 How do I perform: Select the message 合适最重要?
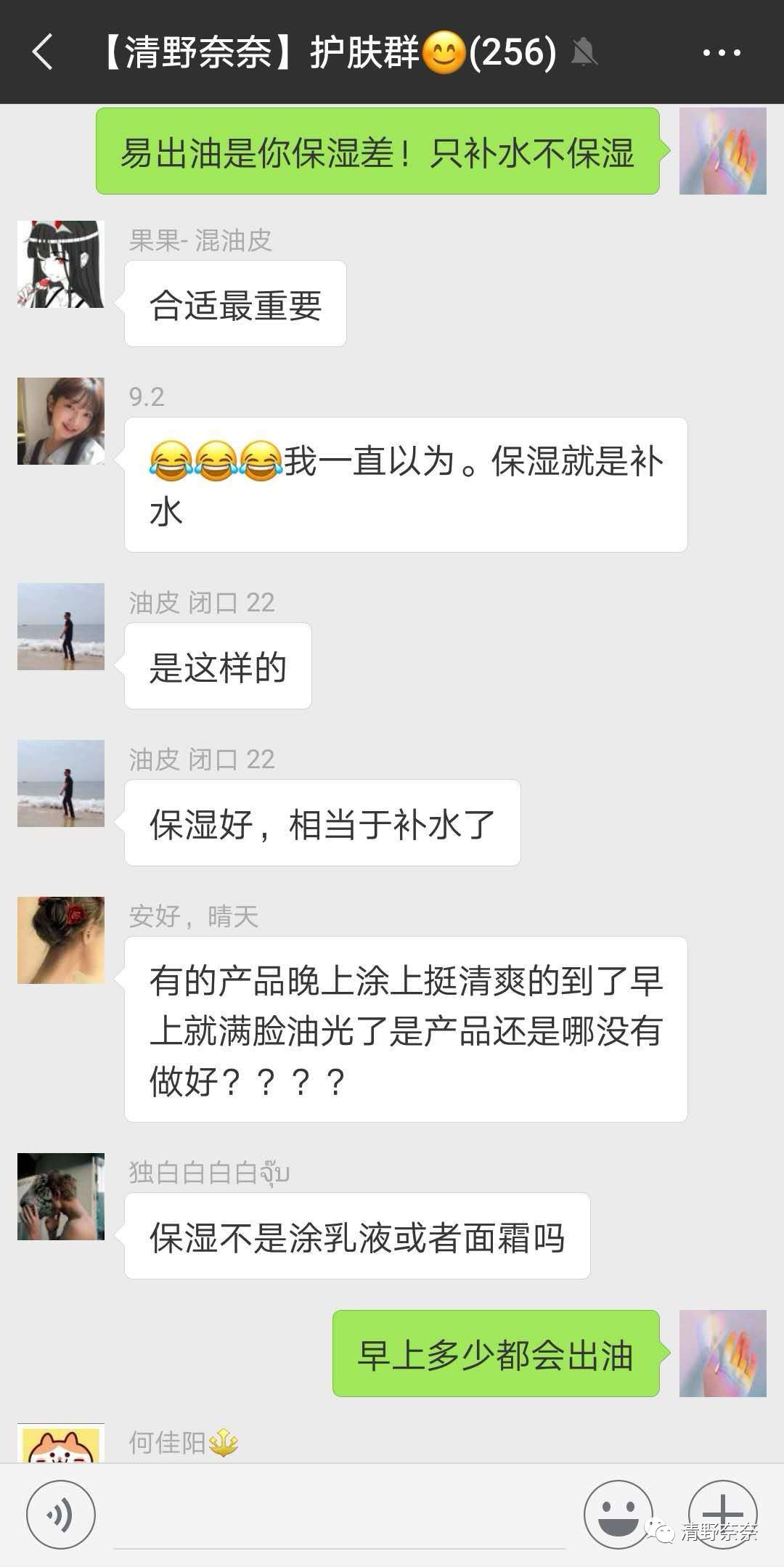(x=236, y=305)
